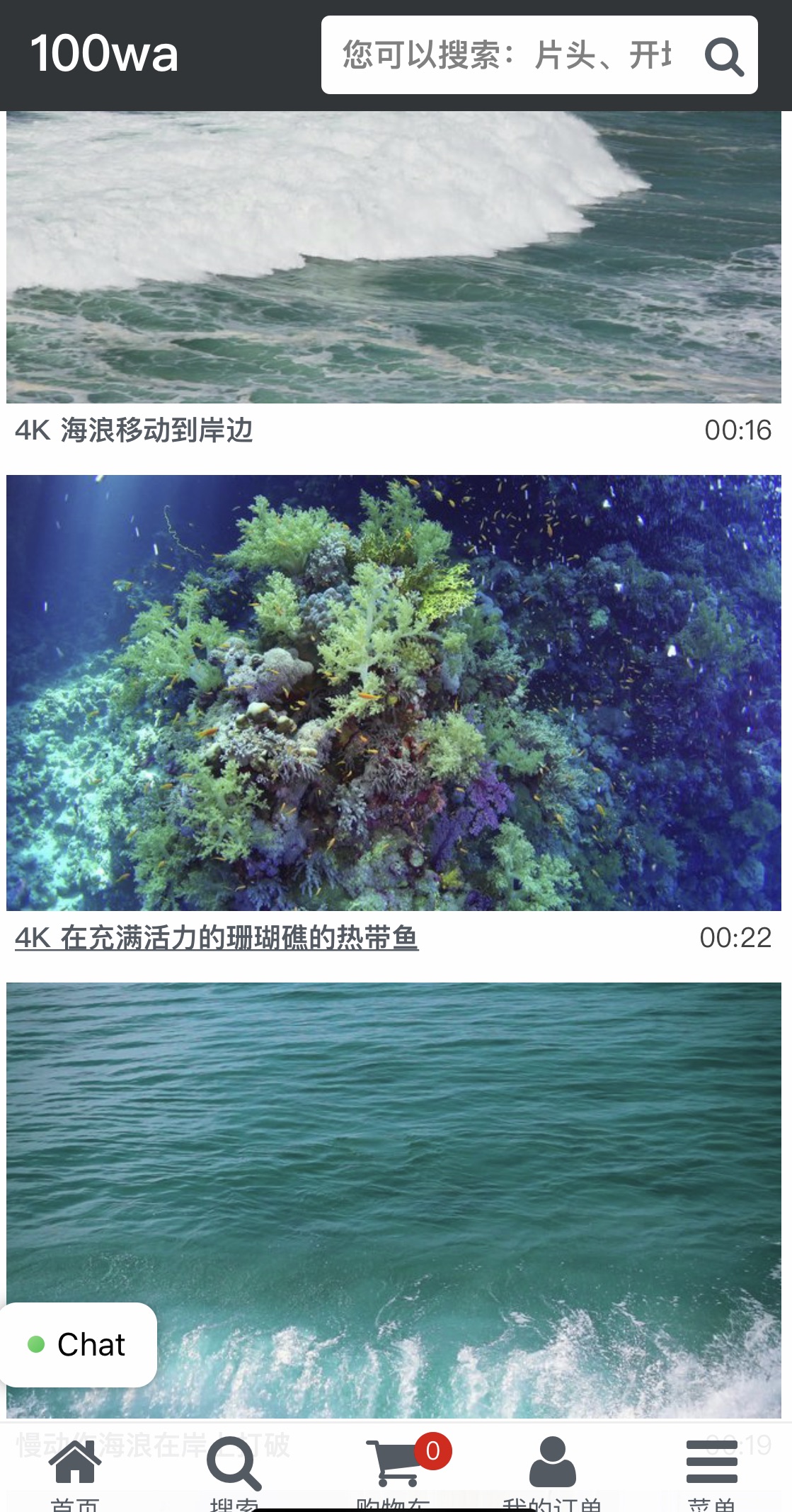The width and height of the screenshot is (792, 1512).
Task: Open the slow-motion waves breaking video
Action: [394, 1168]
